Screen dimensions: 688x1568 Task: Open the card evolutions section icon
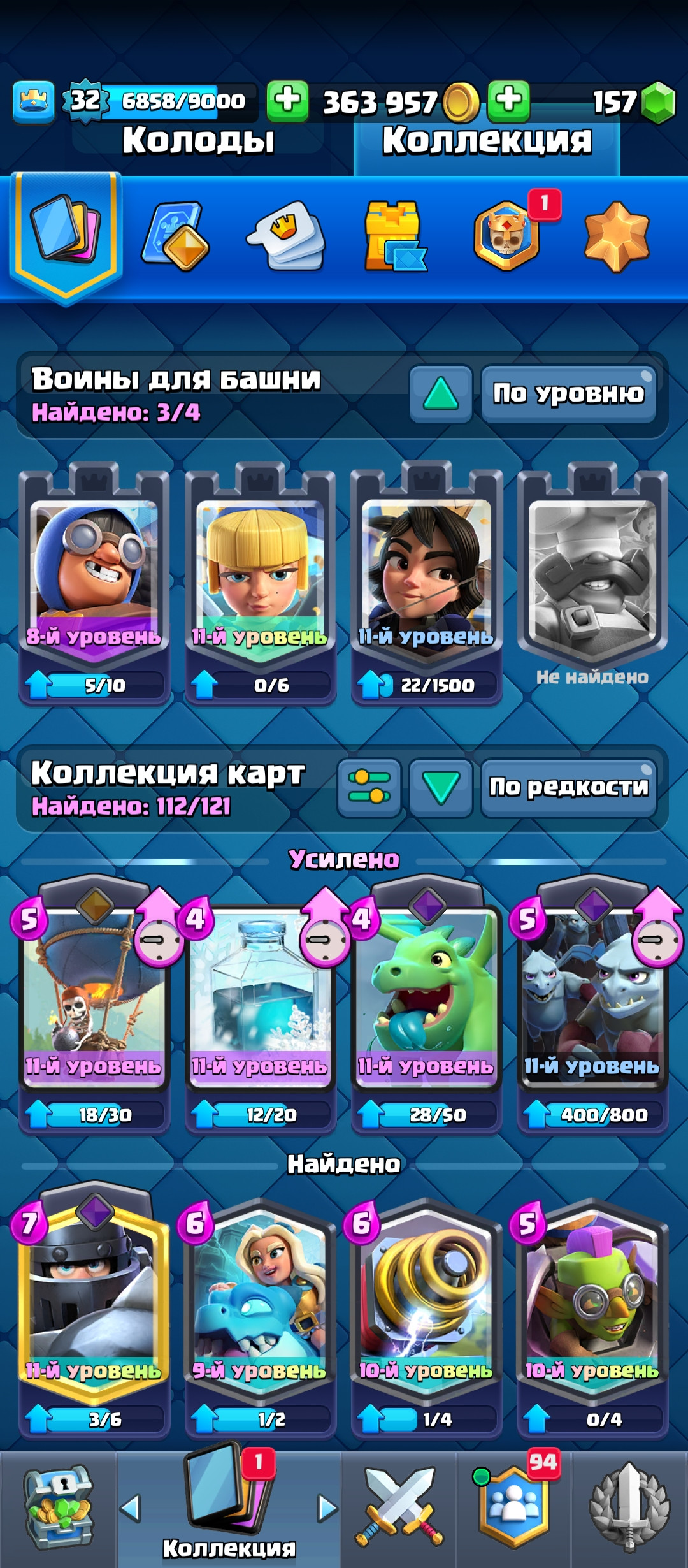coord(176,236)
